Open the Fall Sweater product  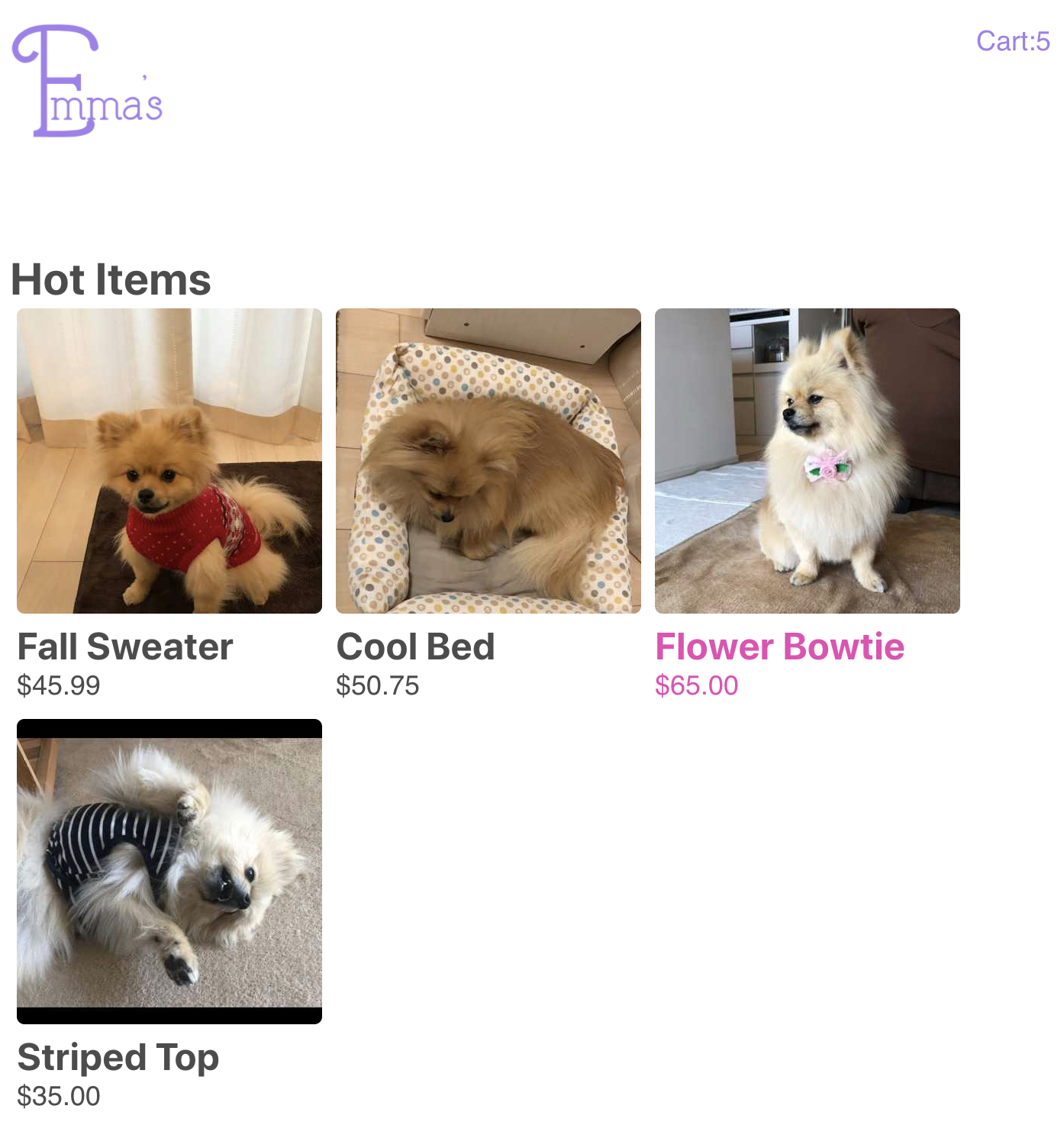[169, 461]
